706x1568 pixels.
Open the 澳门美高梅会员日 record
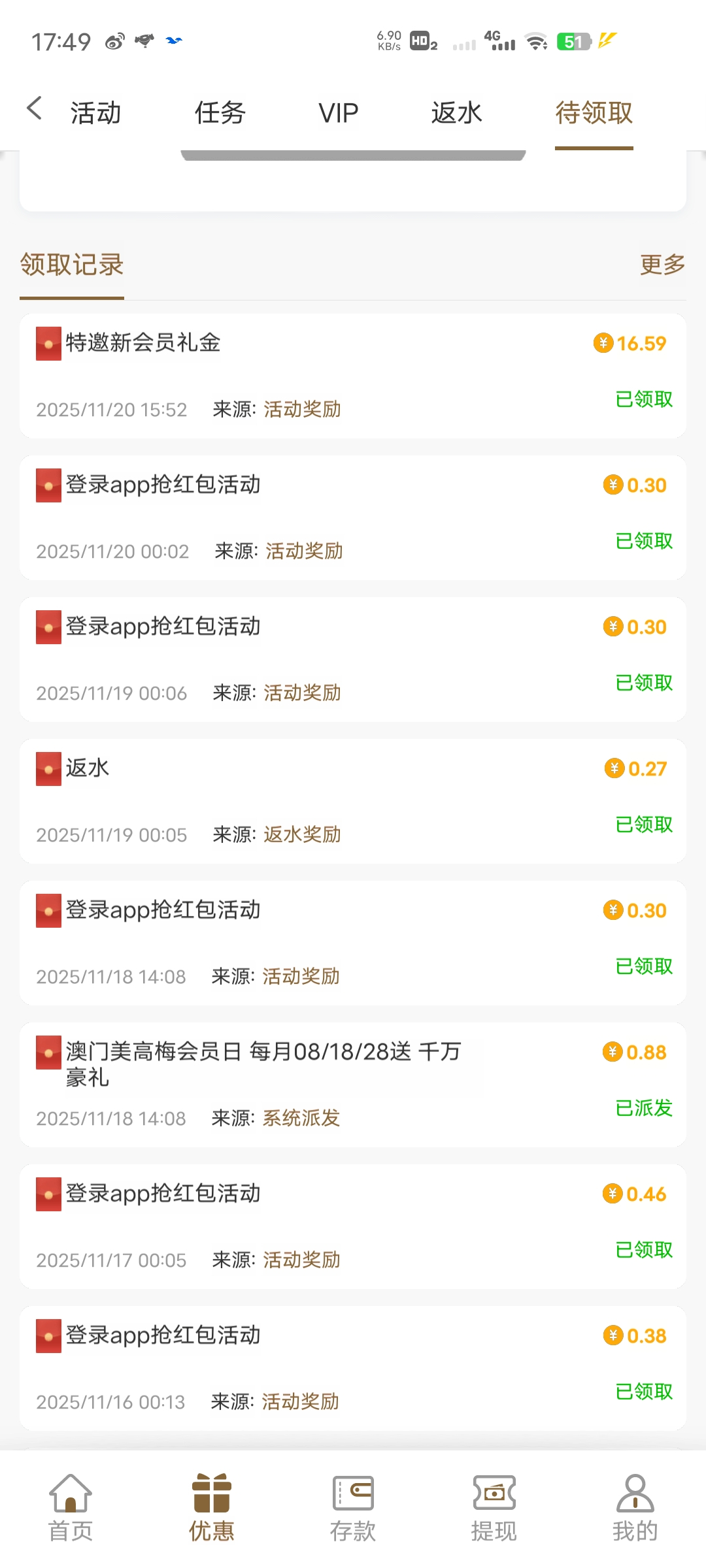(x=353, y=1085)
